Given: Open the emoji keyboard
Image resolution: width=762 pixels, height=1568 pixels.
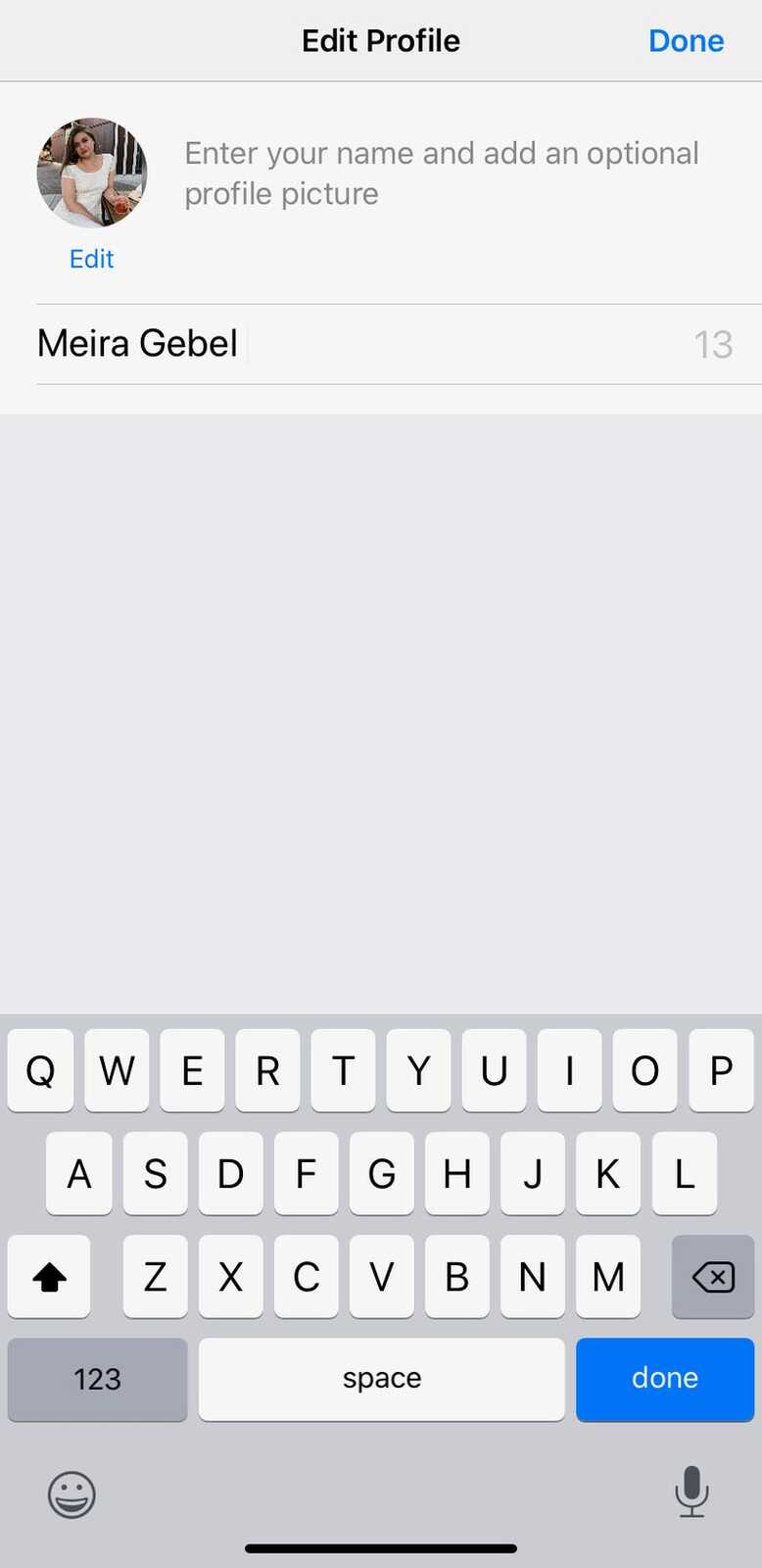Looking at the screenshot, I should 71,1494.
